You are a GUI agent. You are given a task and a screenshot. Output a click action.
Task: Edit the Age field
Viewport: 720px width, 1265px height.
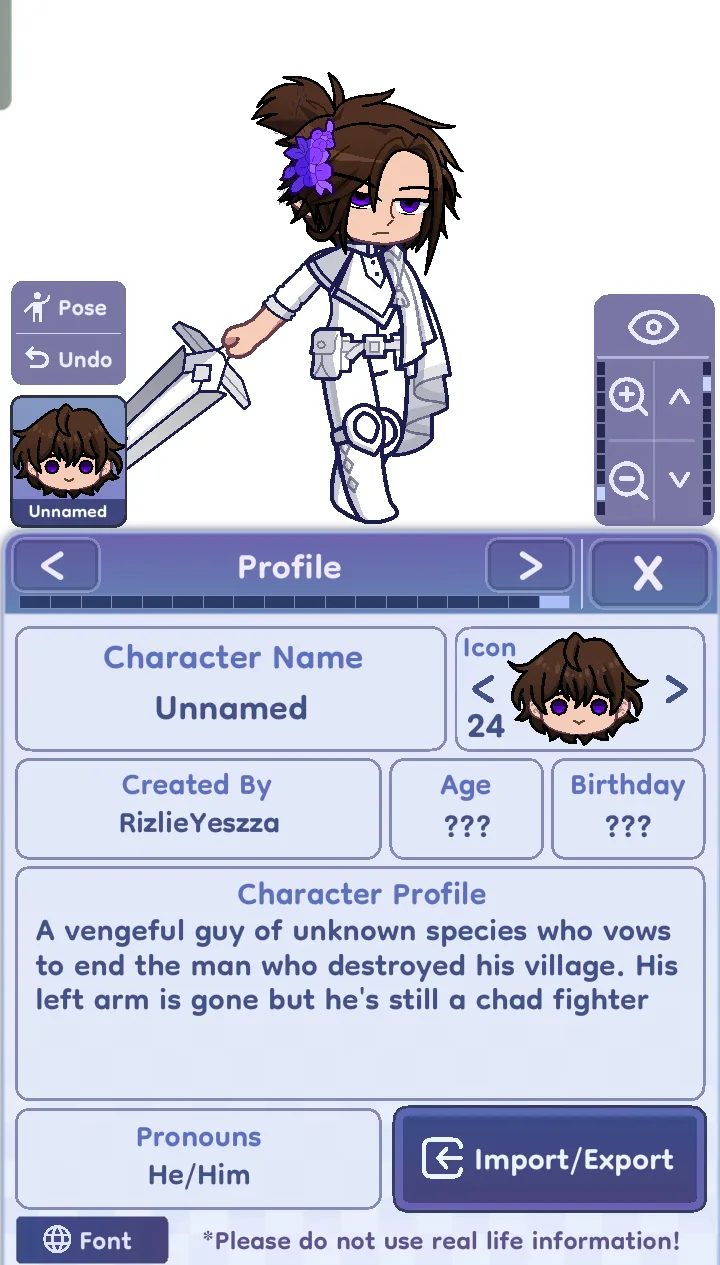click(466, 808)
